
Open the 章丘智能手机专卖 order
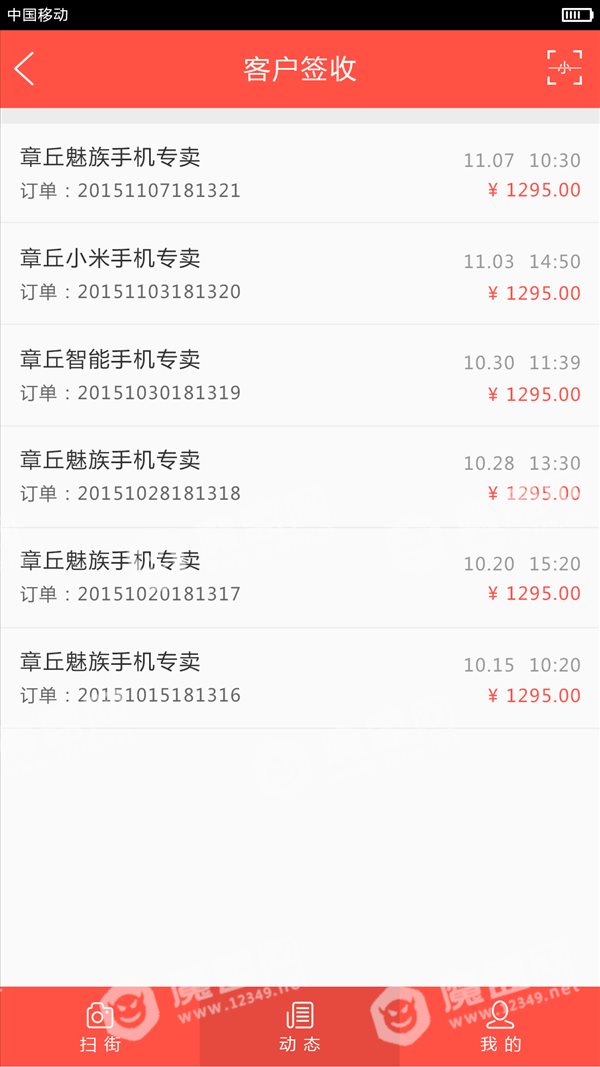point(300,375)
